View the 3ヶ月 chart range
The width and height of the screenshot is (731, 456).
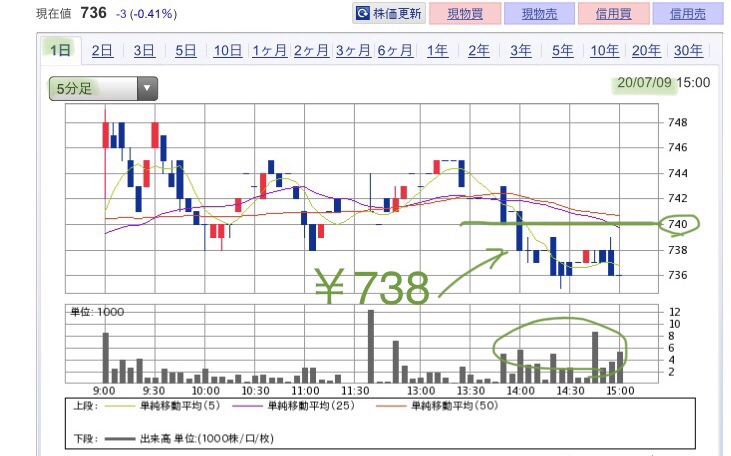[354, 50]
